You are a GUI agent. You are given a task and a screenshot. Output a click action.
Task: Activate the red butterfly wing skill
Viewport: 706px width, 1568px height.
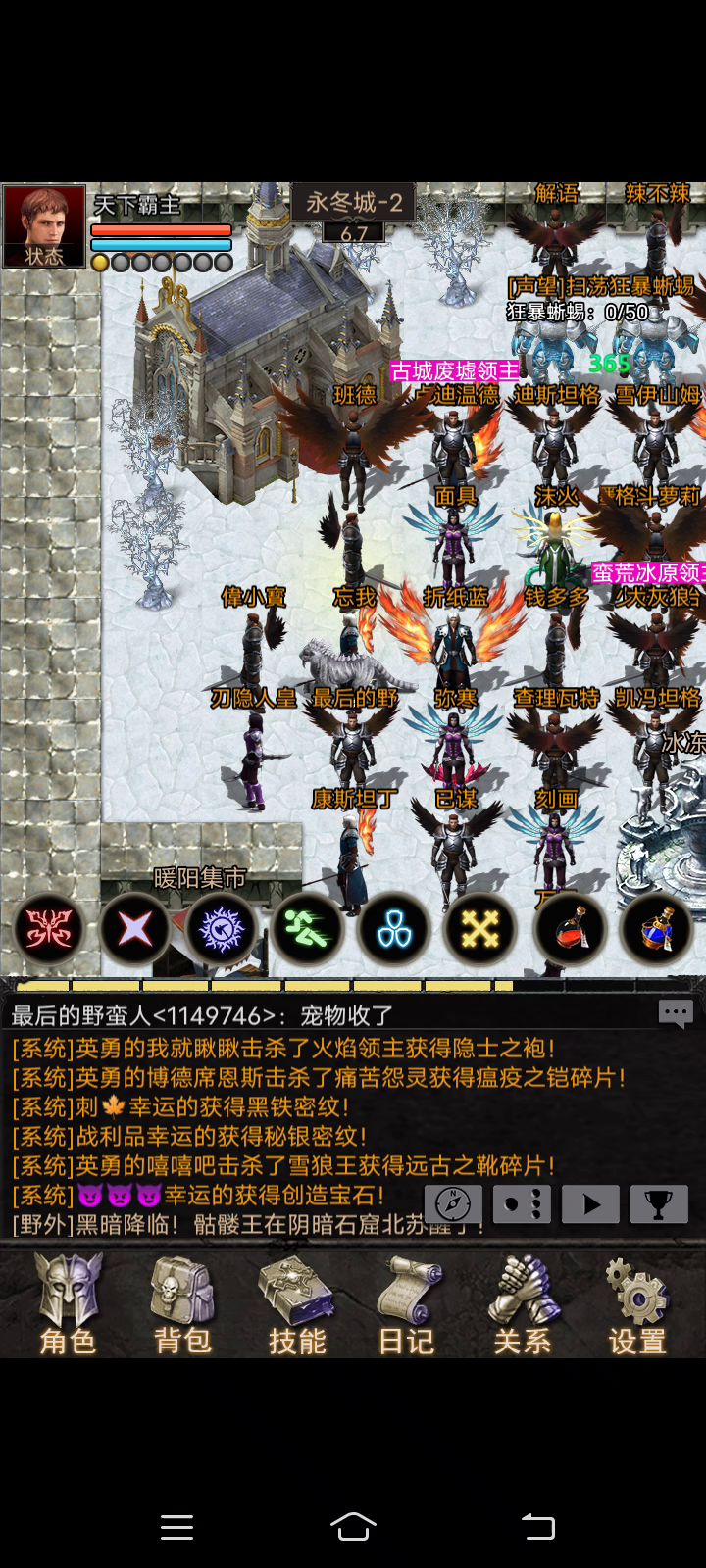[x=49, y=928]
